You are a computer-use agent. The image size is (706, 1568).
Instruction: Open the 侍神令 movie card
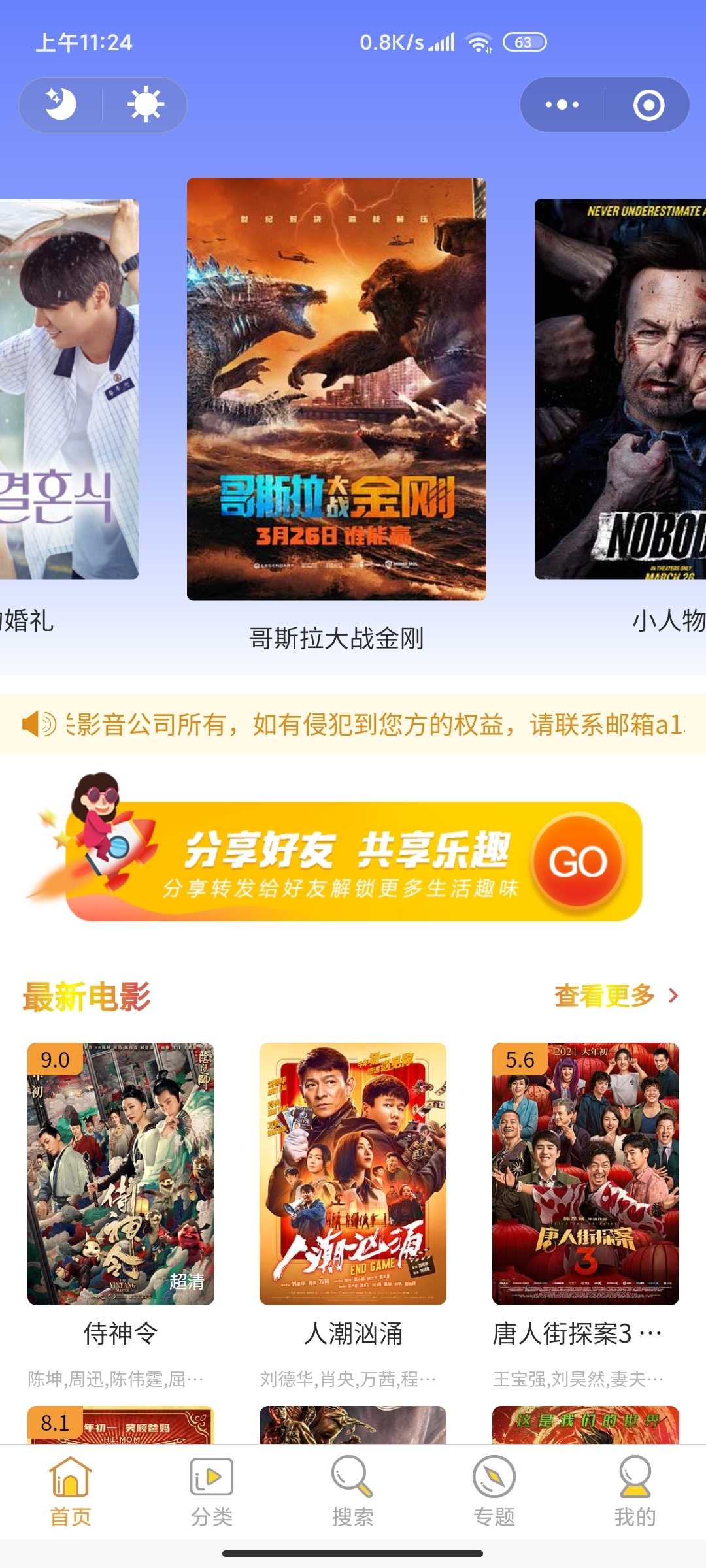(121, 1173)
